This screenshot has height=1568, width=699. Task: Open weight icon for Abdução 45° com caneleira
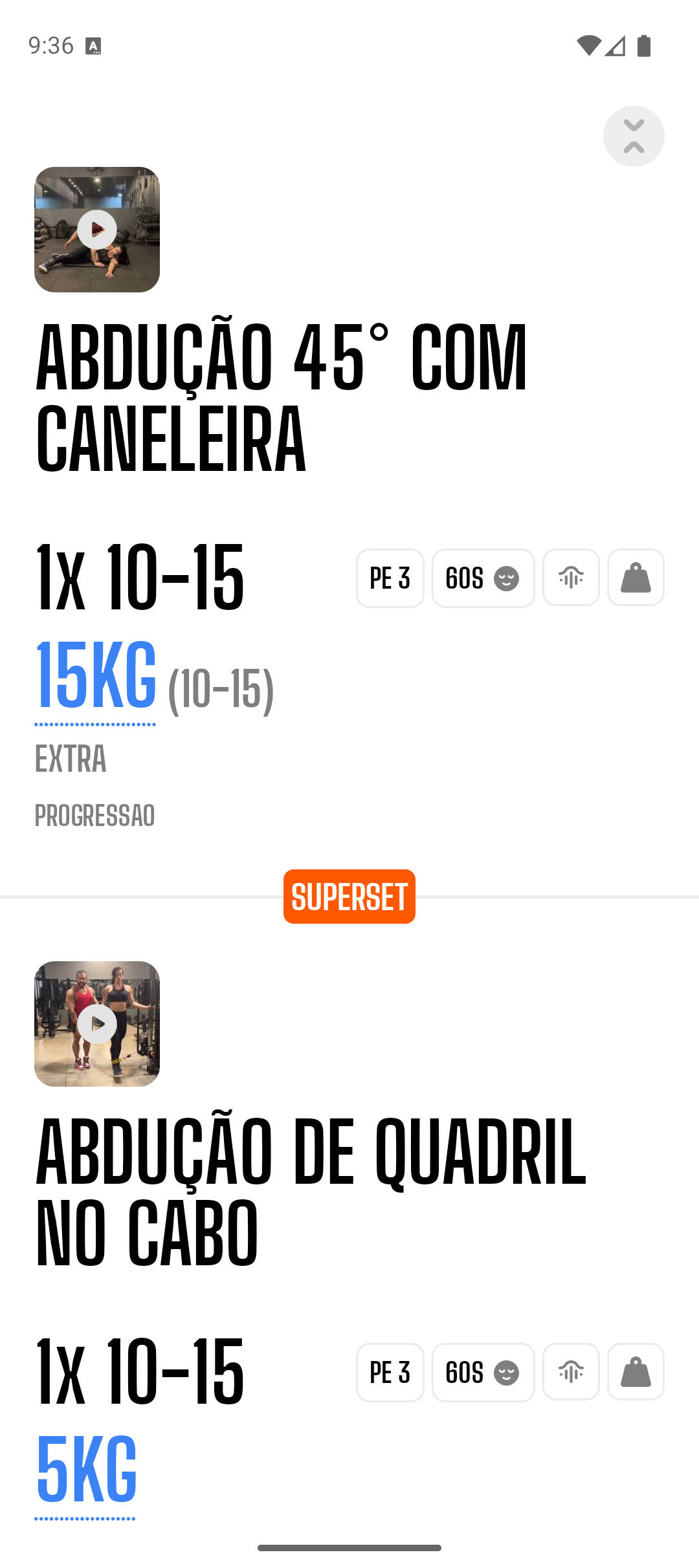636,578
